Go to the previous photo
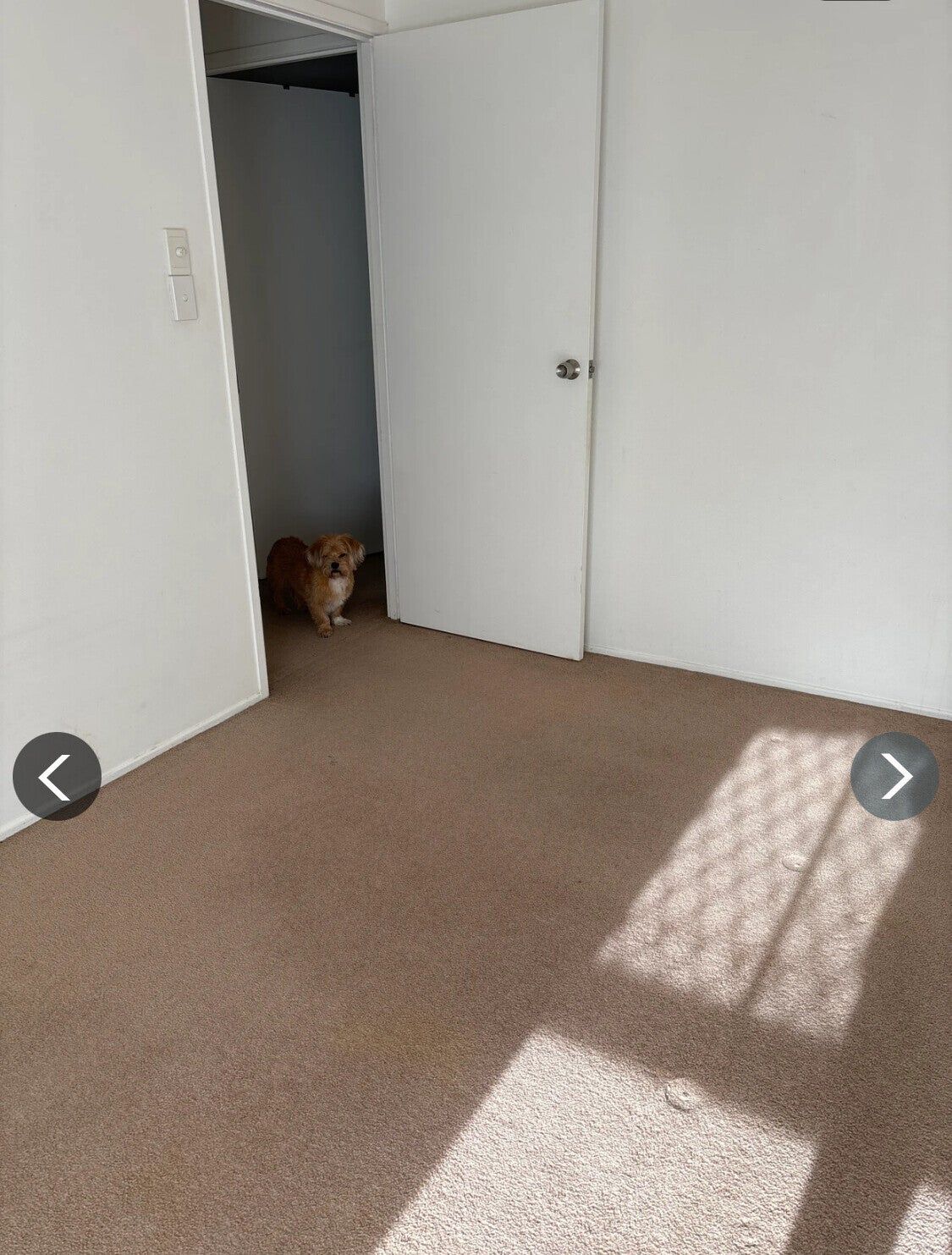The width and height of the screenshot is (952, 1255). pyautogui.click(x=57, y=776)
